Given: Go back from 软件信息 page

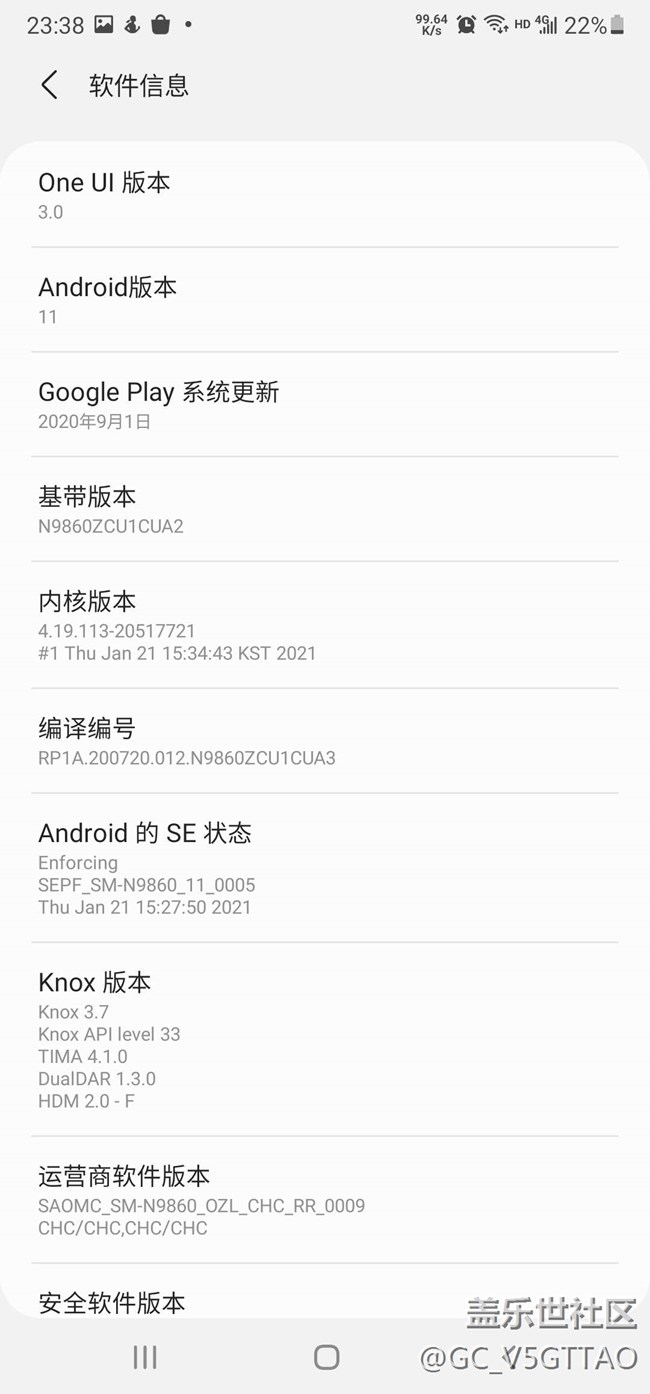Looking at the screenshot, I should (49, 85).
